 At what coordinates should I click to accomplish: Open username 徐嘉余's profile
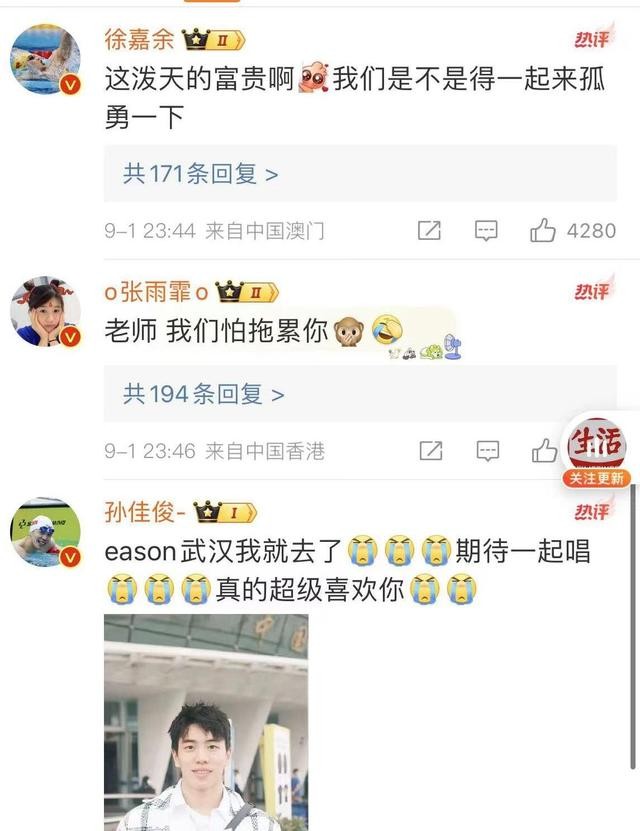[x=139, y=40]
